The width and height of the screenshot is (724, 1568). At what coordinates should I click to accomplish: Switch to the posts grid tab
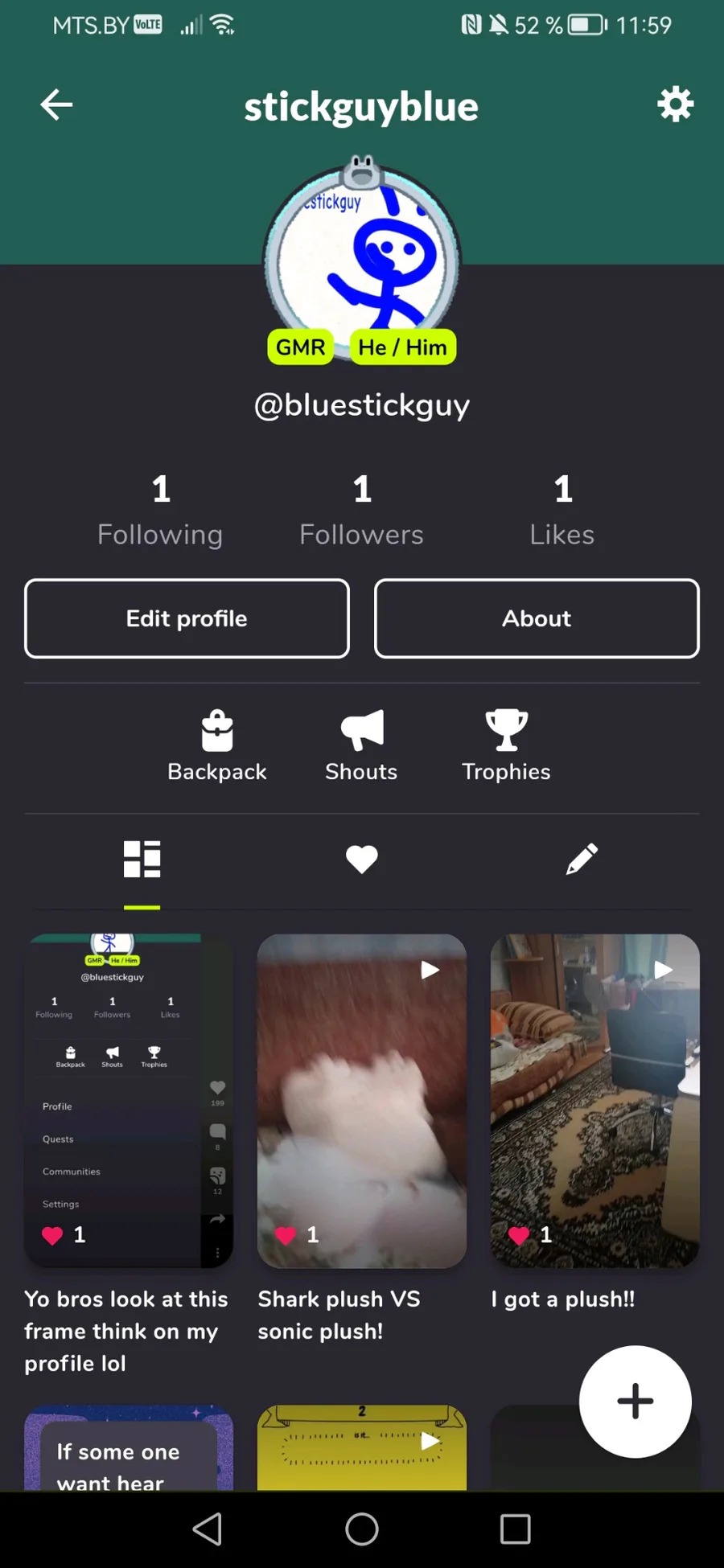142,859
